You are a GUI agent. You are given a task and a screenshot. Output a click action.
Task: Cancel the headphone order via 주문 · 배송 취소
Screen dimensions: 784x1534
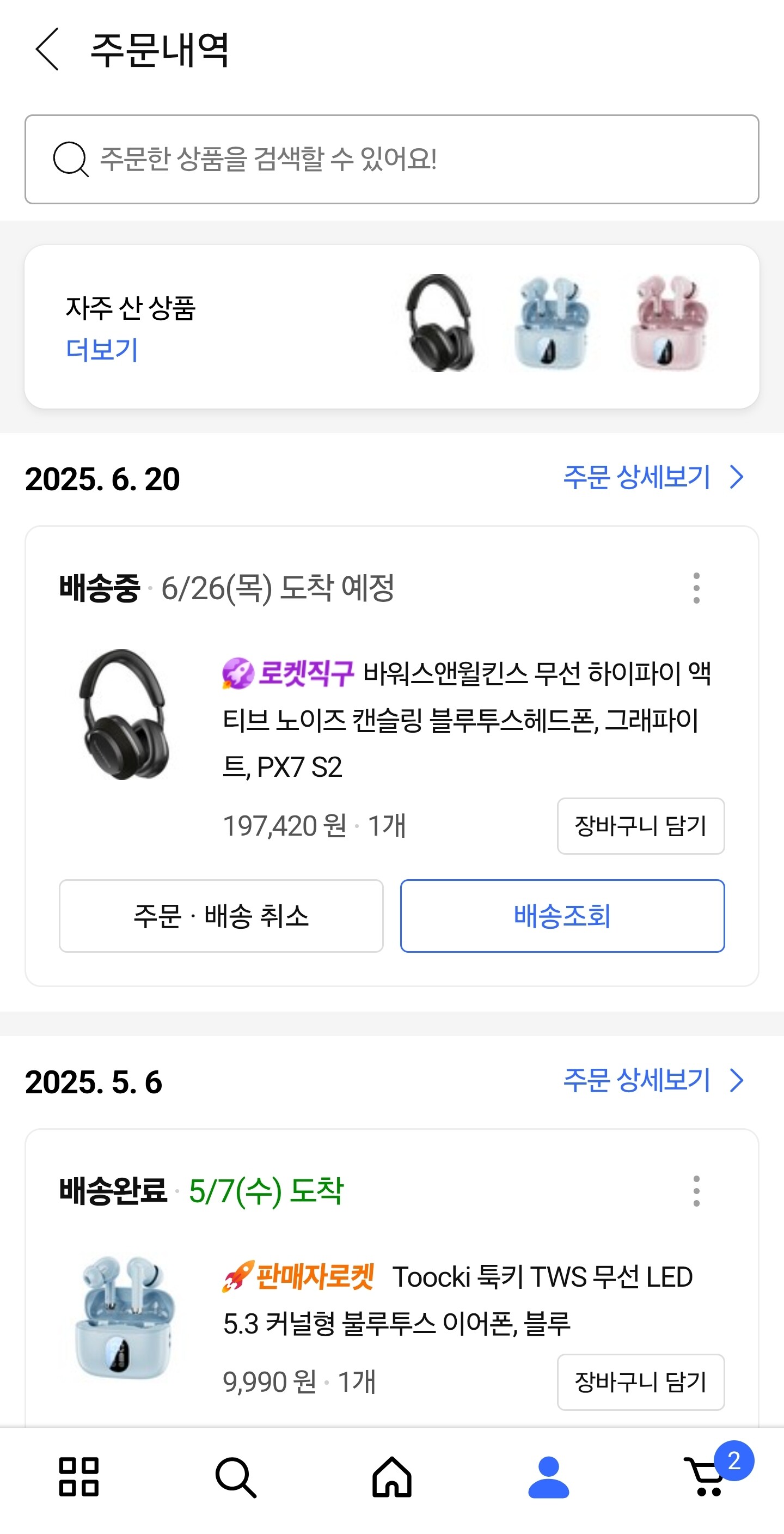[x=221, y=916]
